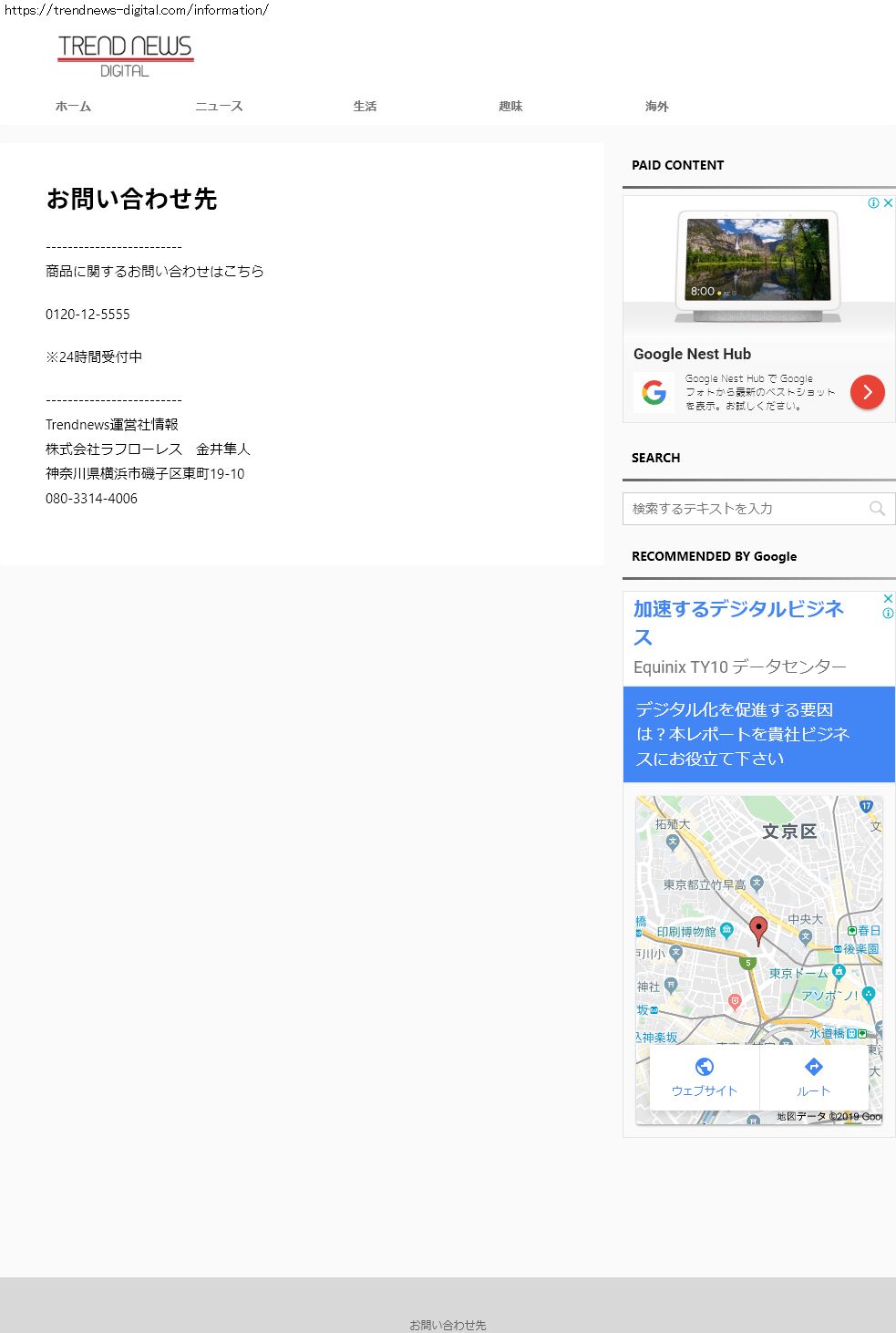Dismiss the Equinix data center ad

click(x=888, y=598)
